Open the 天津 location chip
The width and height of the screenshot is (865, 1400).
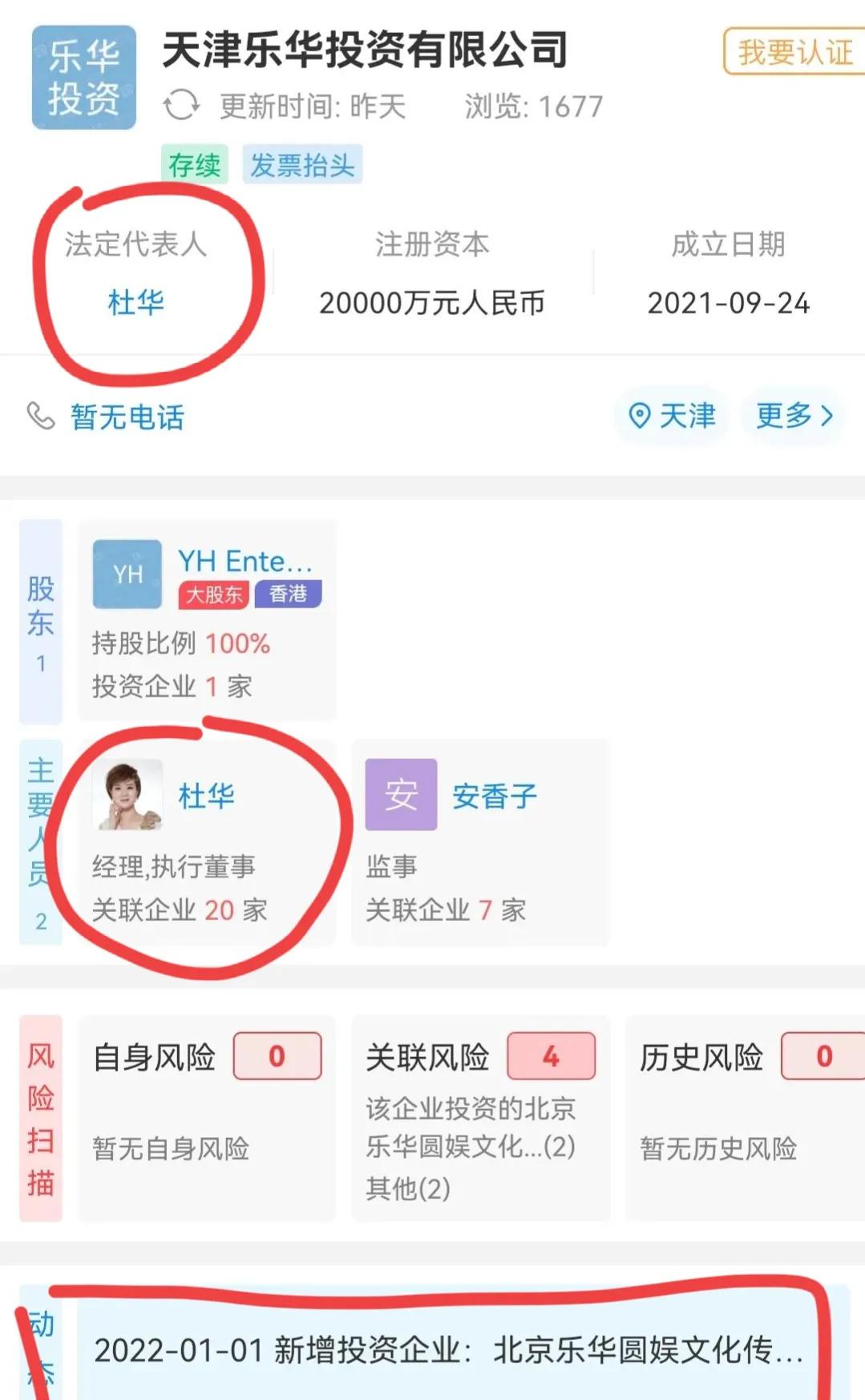pyautogui.click(x=672, y=415)
